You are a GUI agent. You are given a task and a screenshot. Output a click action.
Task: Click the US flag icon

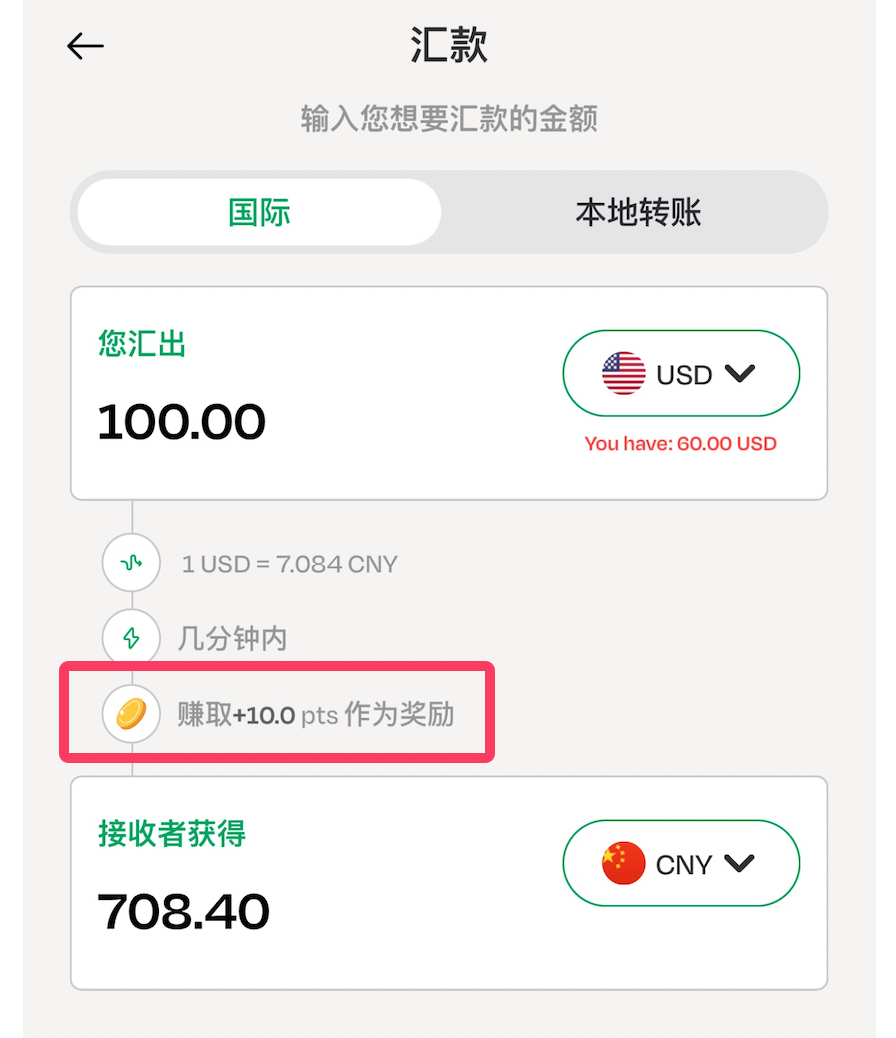622,373
